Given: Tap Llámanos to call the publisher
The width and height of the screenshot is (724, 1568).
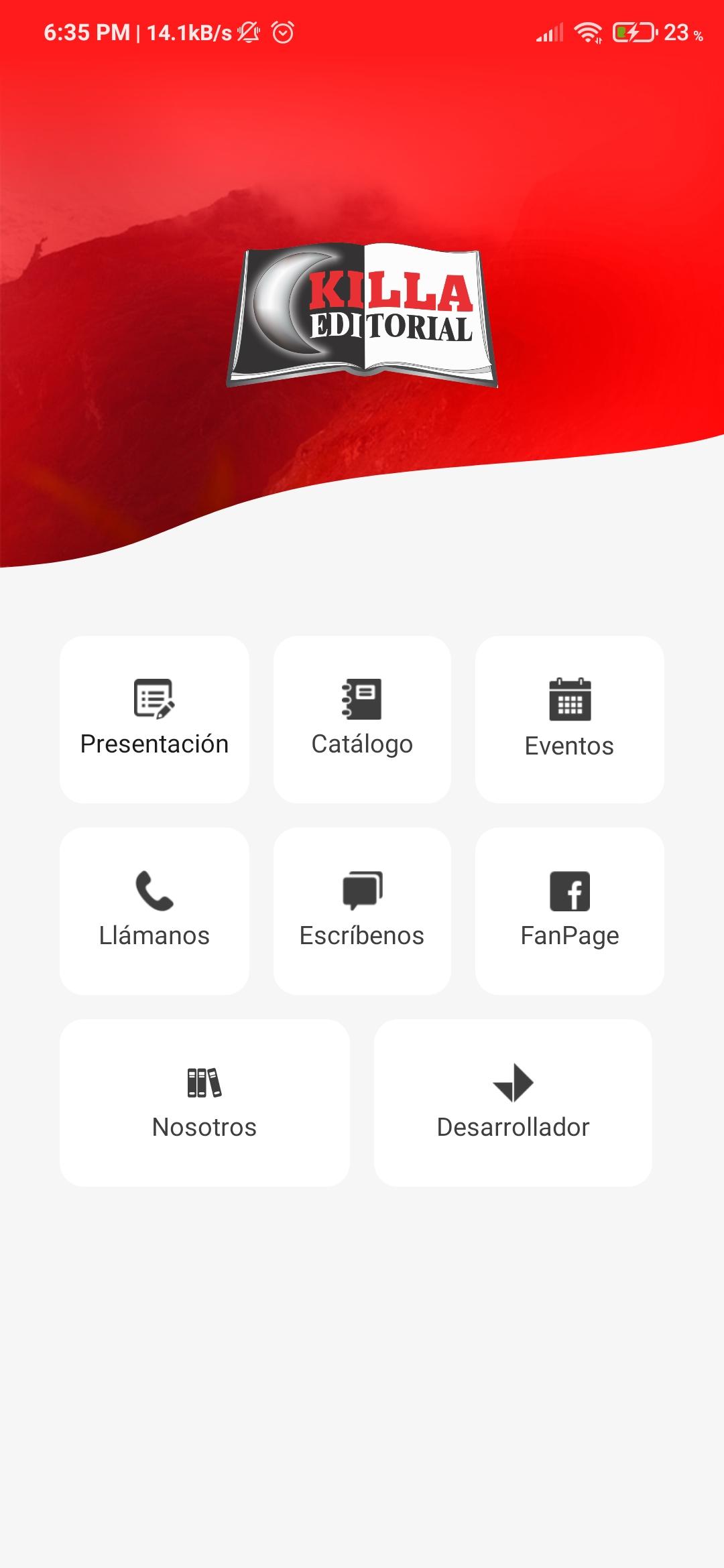Looking at the screenshot, I should (x=154, y=911).
